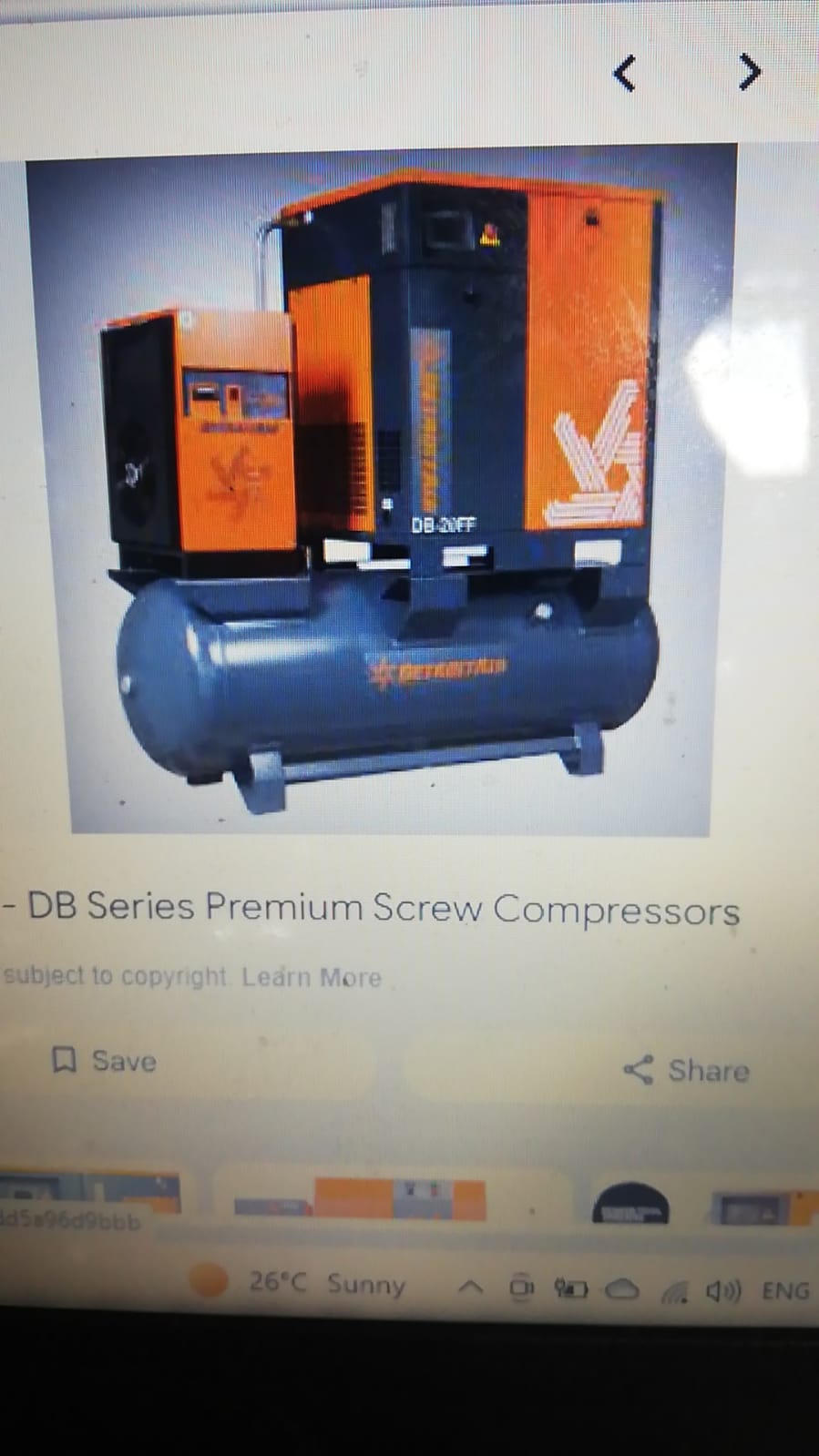Save this image to collections
This screenshot has height=1456, width=819.
105,1061
